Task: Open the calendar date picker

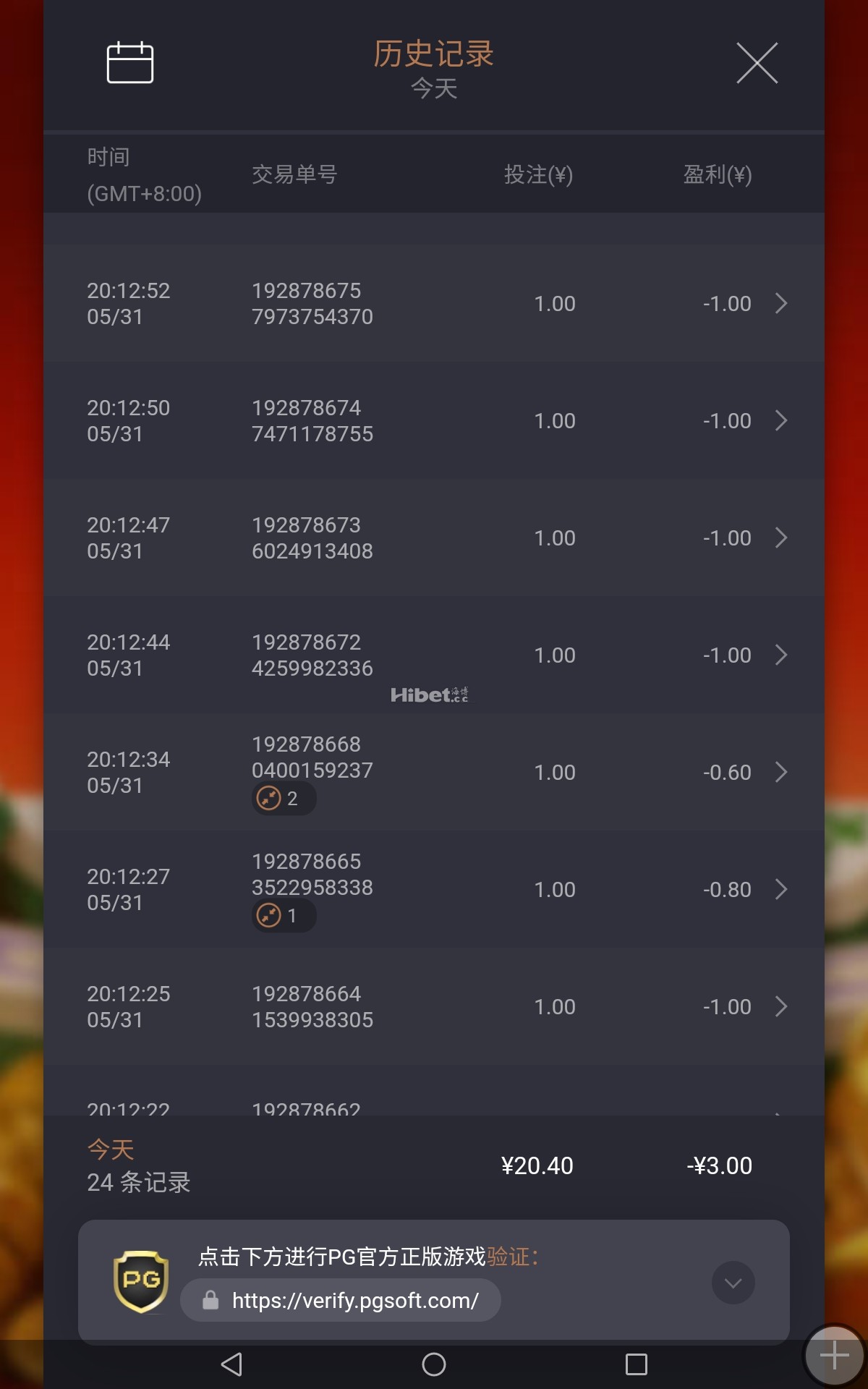Action: (130, 62)
